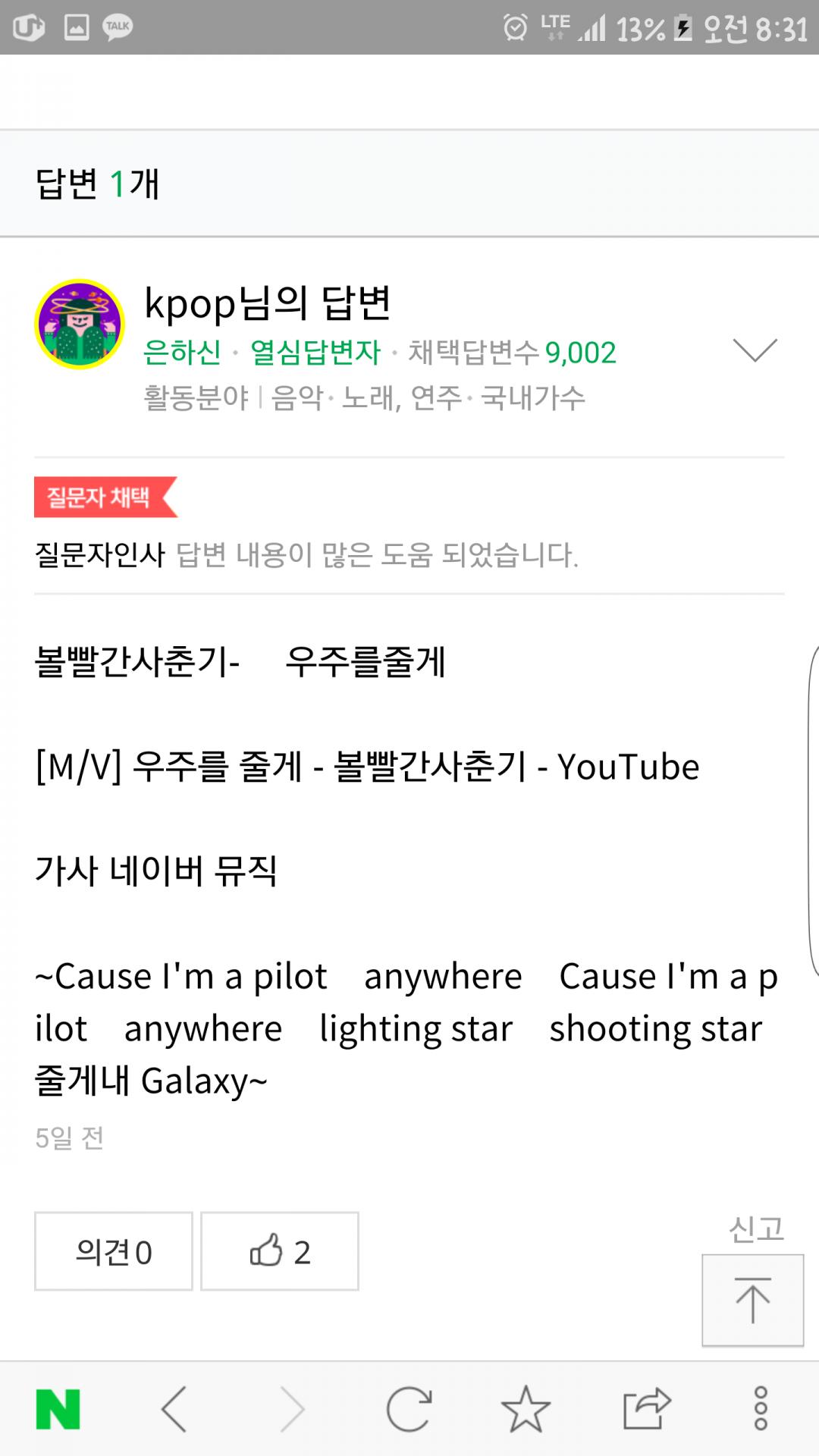Reload the current page
The height and width of the screenshot is (1456, 819).
pos(409,1410)
